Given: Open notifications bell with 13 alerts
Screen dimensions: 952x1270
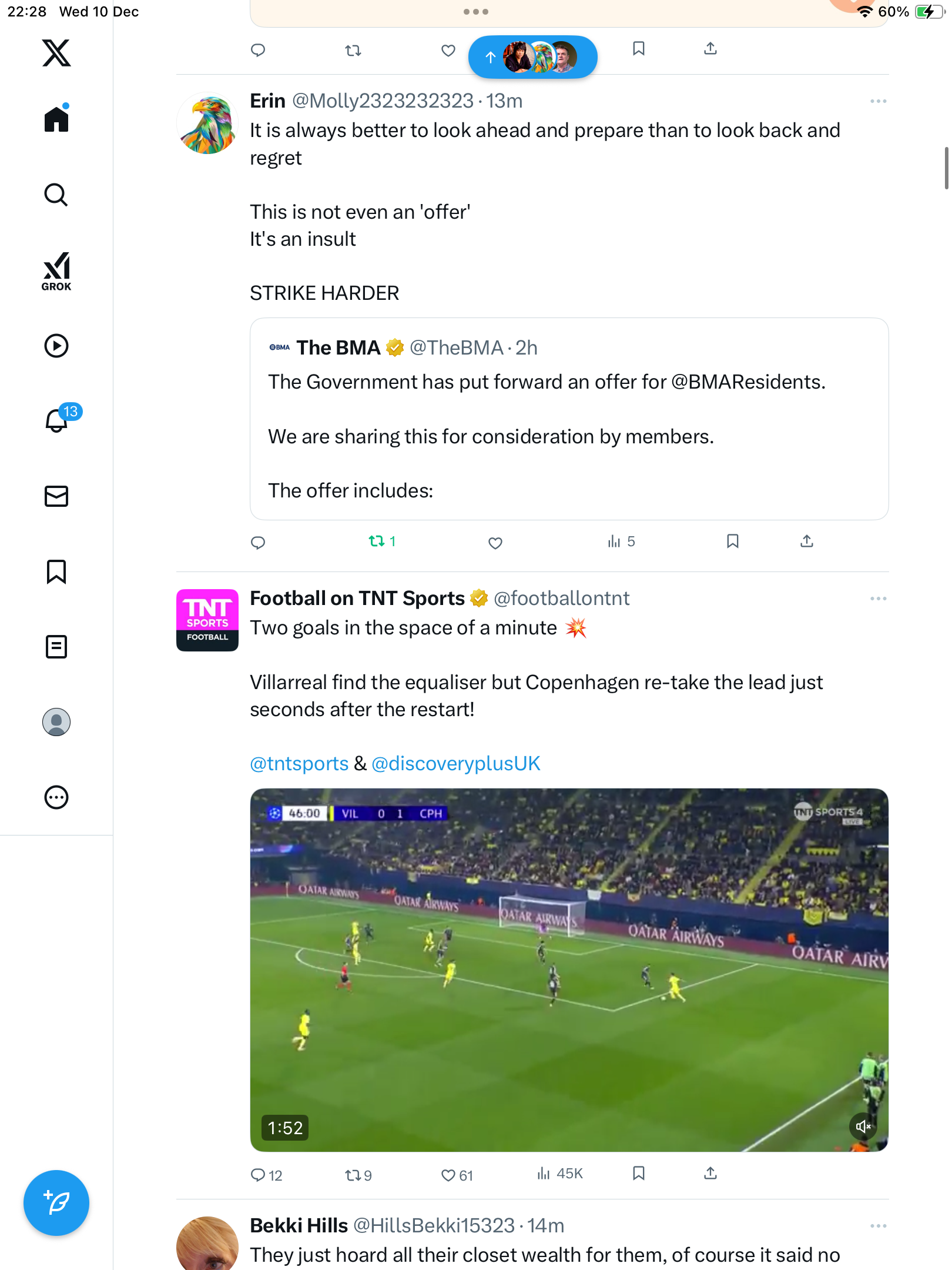Looking at the screenshot, I should [56, 420].
